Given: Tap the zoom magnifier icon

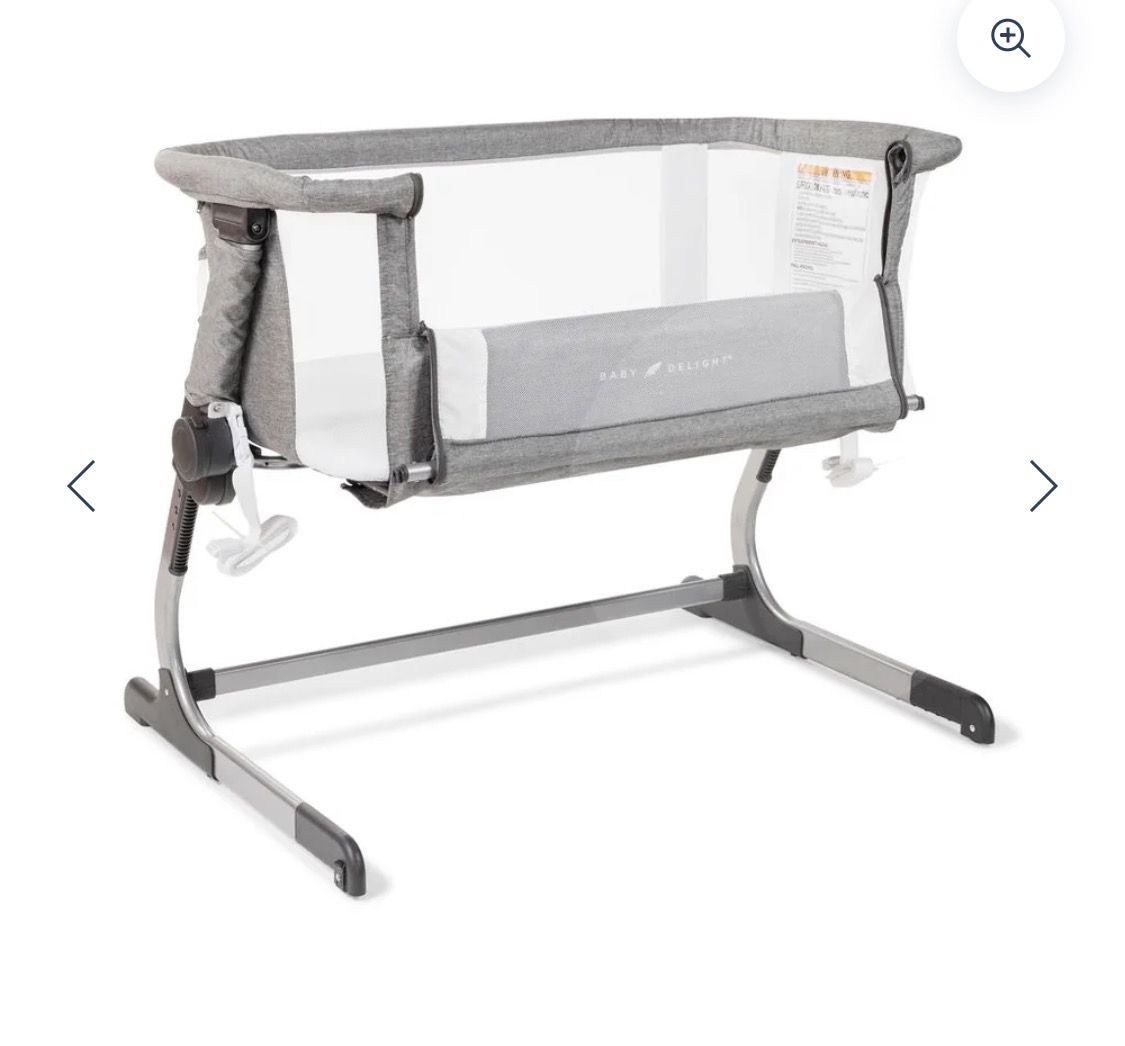Looking at the screenshot, I should point(1010,38).
